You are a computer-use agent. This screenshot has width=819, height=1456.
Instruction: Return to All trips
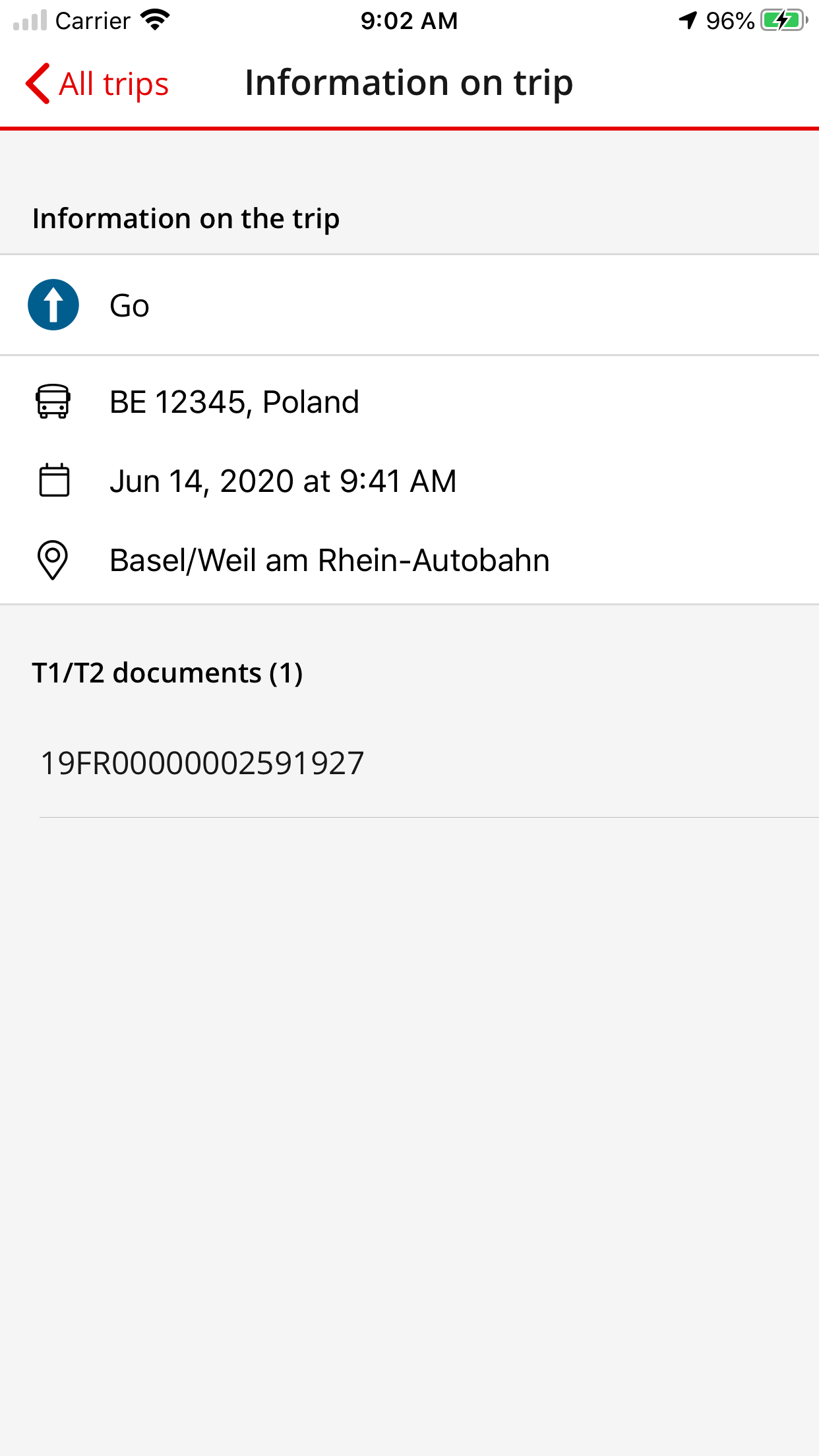click(x=99, y=83)
